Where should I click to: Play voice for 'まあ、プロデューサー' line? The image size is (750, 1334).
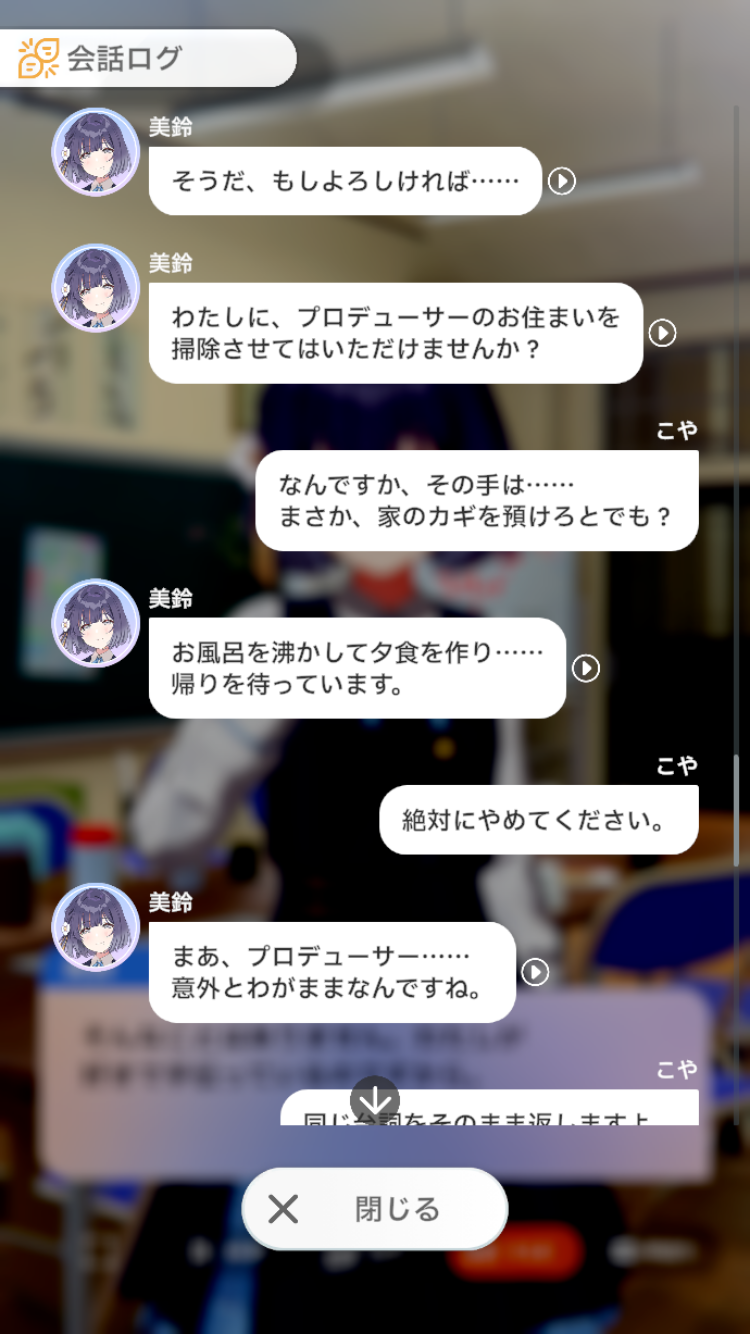pos(536,972)
